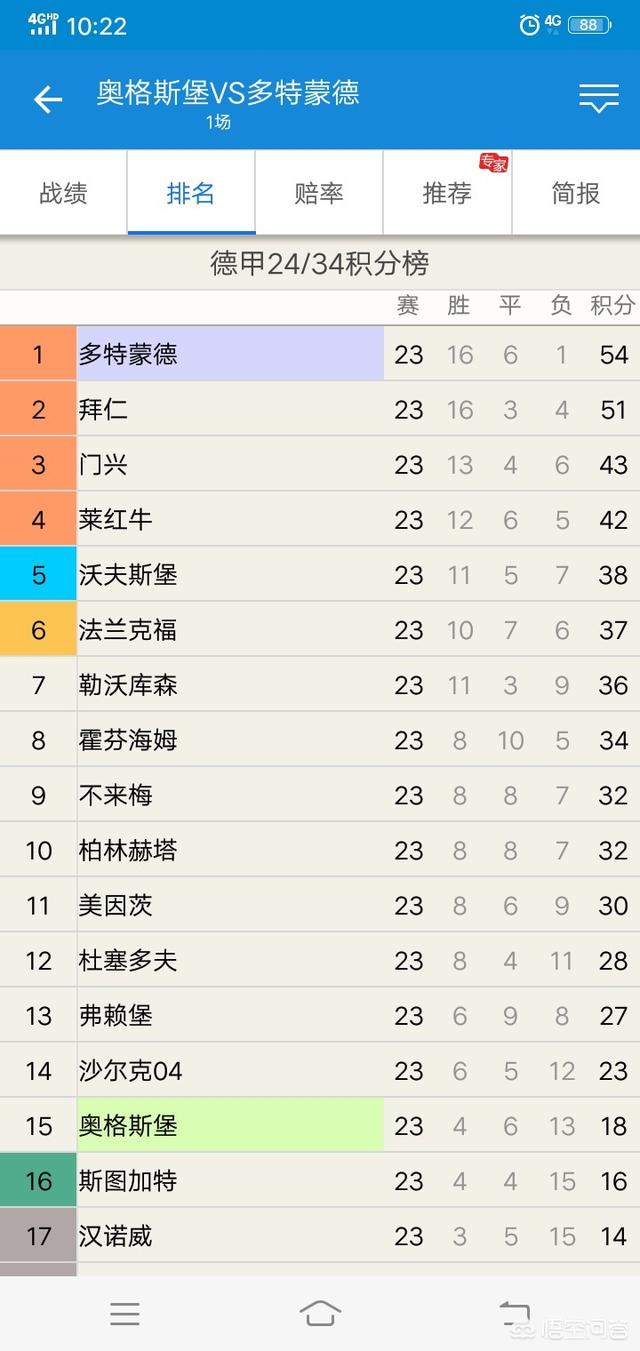Tap the system home button

[x=320, y=1313]
